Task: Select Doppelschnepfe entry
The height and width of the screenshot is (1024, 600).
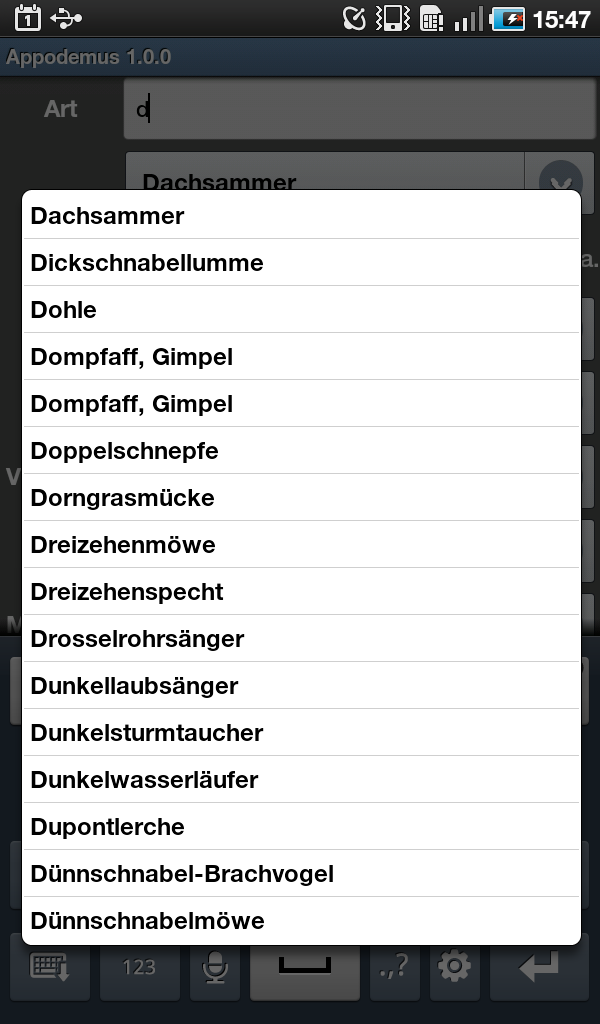Action: 301,451
